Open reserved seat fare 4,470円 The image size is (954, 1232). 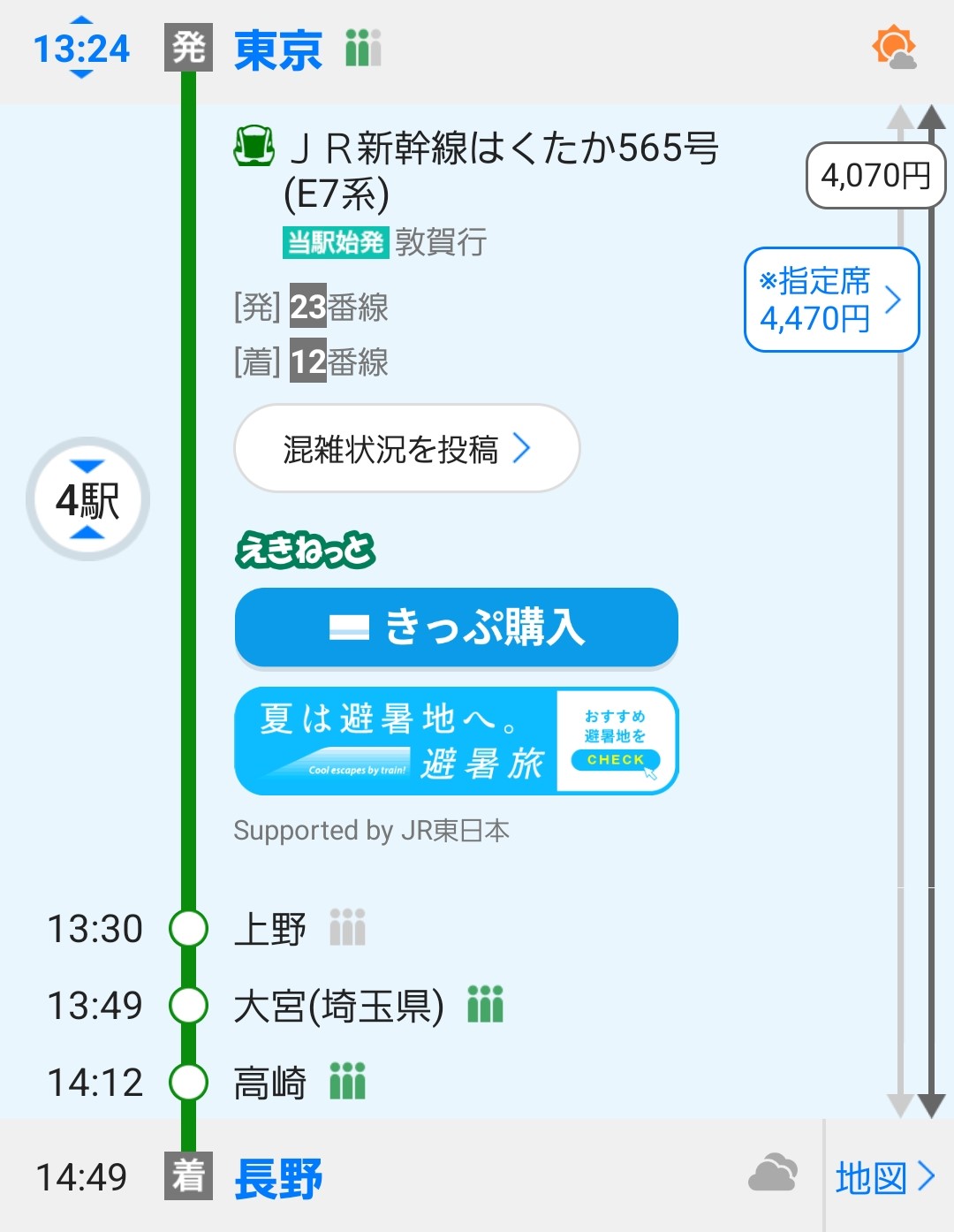pos(831,300)
